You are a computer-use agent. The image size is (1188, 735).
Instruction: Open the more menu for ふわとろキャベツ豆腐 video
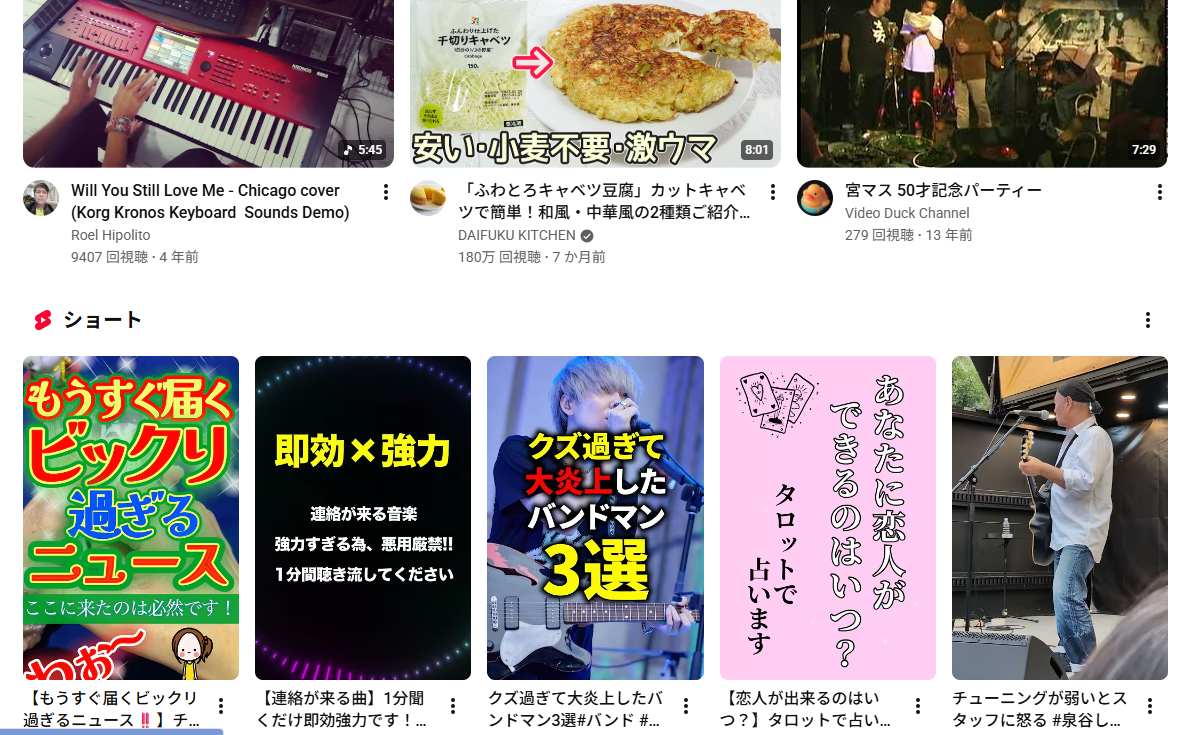click(772, 192)
